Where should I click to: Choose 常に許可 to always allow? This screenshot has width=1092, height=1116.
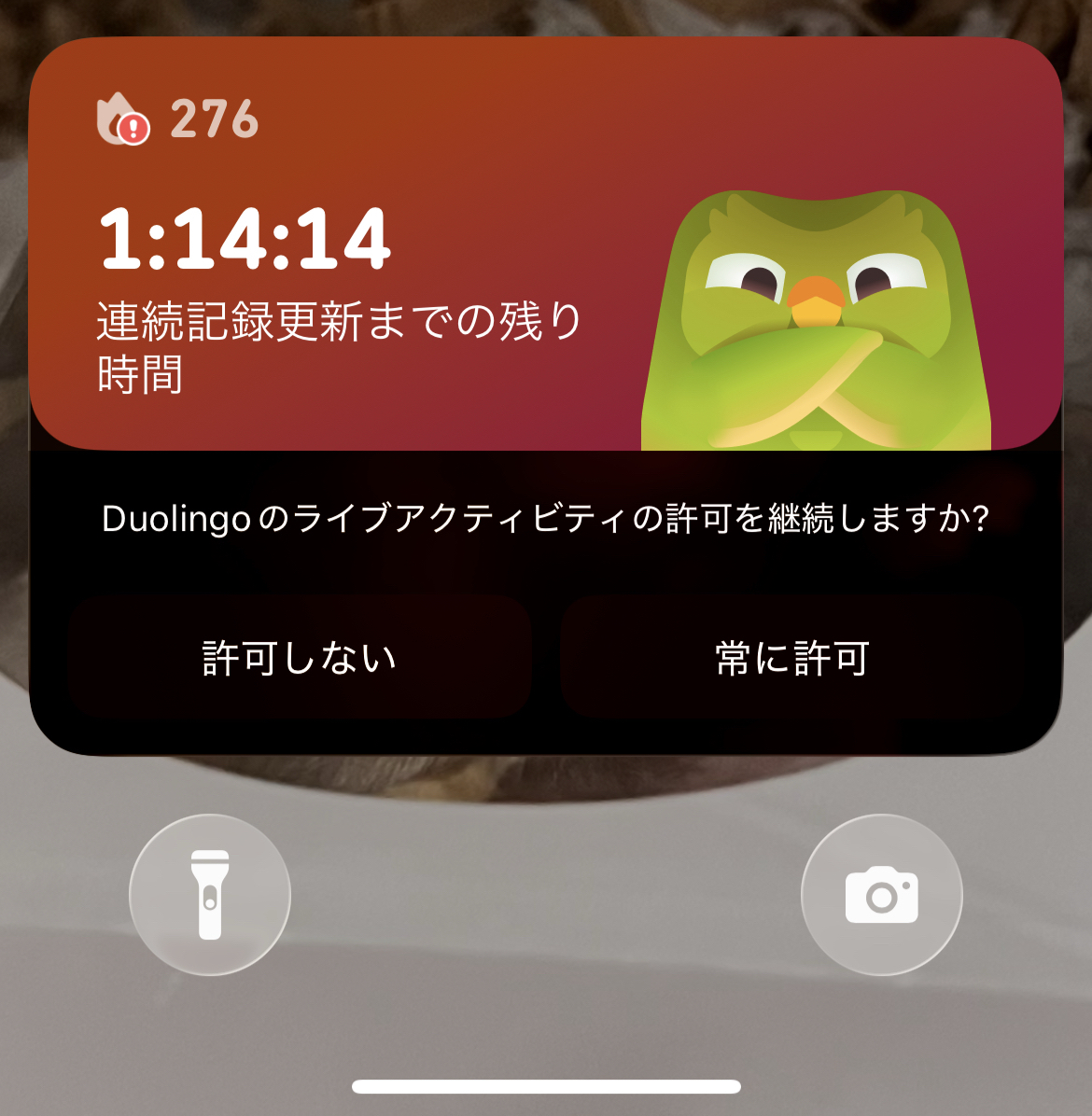[792, 658]
